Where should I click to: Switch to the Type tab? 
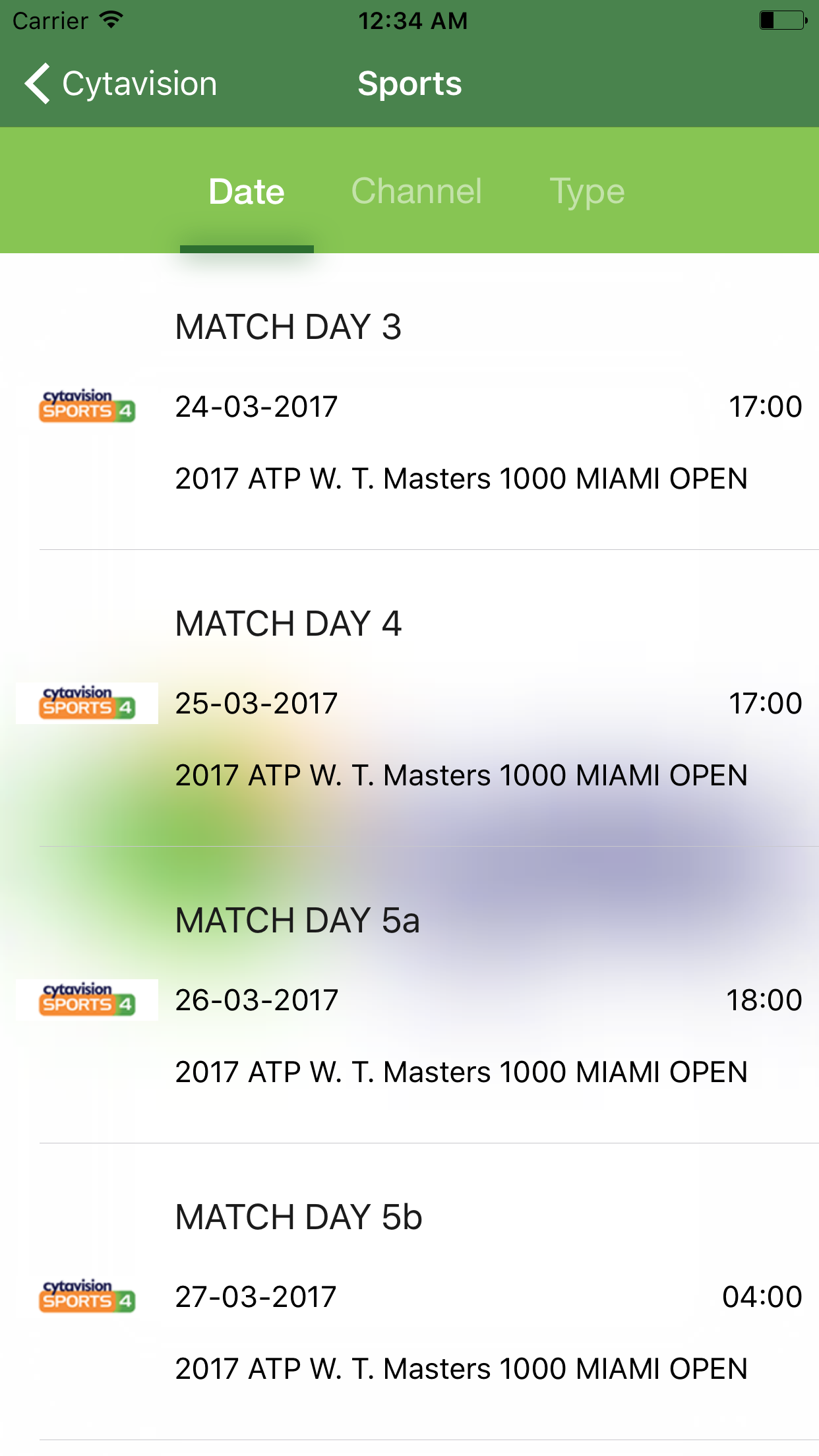click(x=589, y=191)
